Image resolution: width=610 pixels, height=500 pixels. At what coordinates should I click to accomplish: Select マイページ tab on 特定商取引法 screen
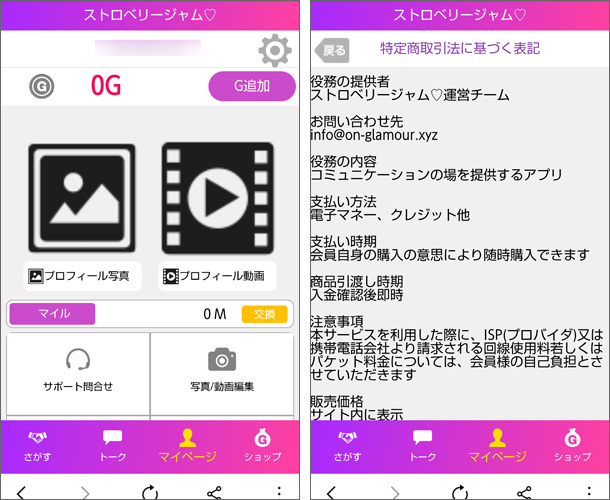(496, 445)
